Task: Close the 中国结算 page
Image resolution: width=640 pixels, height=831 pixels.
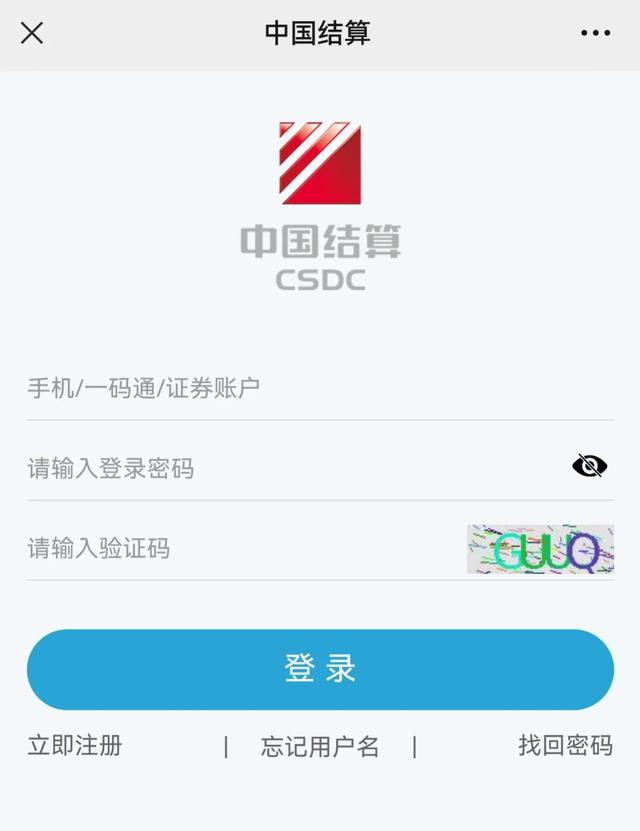Action: 32,33
